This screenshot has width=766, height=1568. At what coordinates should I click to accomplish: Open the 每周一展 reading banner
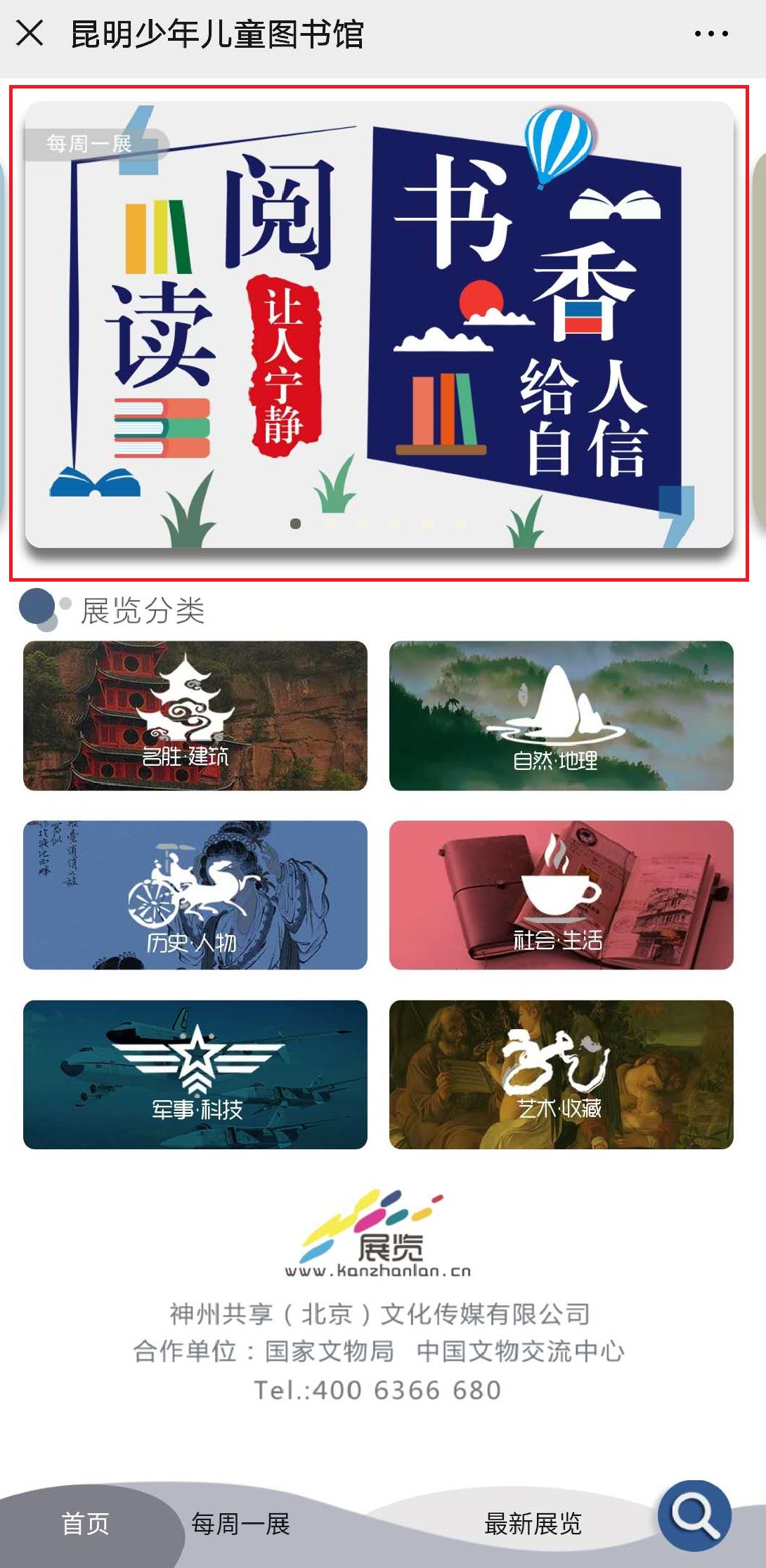click(x=379, y=325)
